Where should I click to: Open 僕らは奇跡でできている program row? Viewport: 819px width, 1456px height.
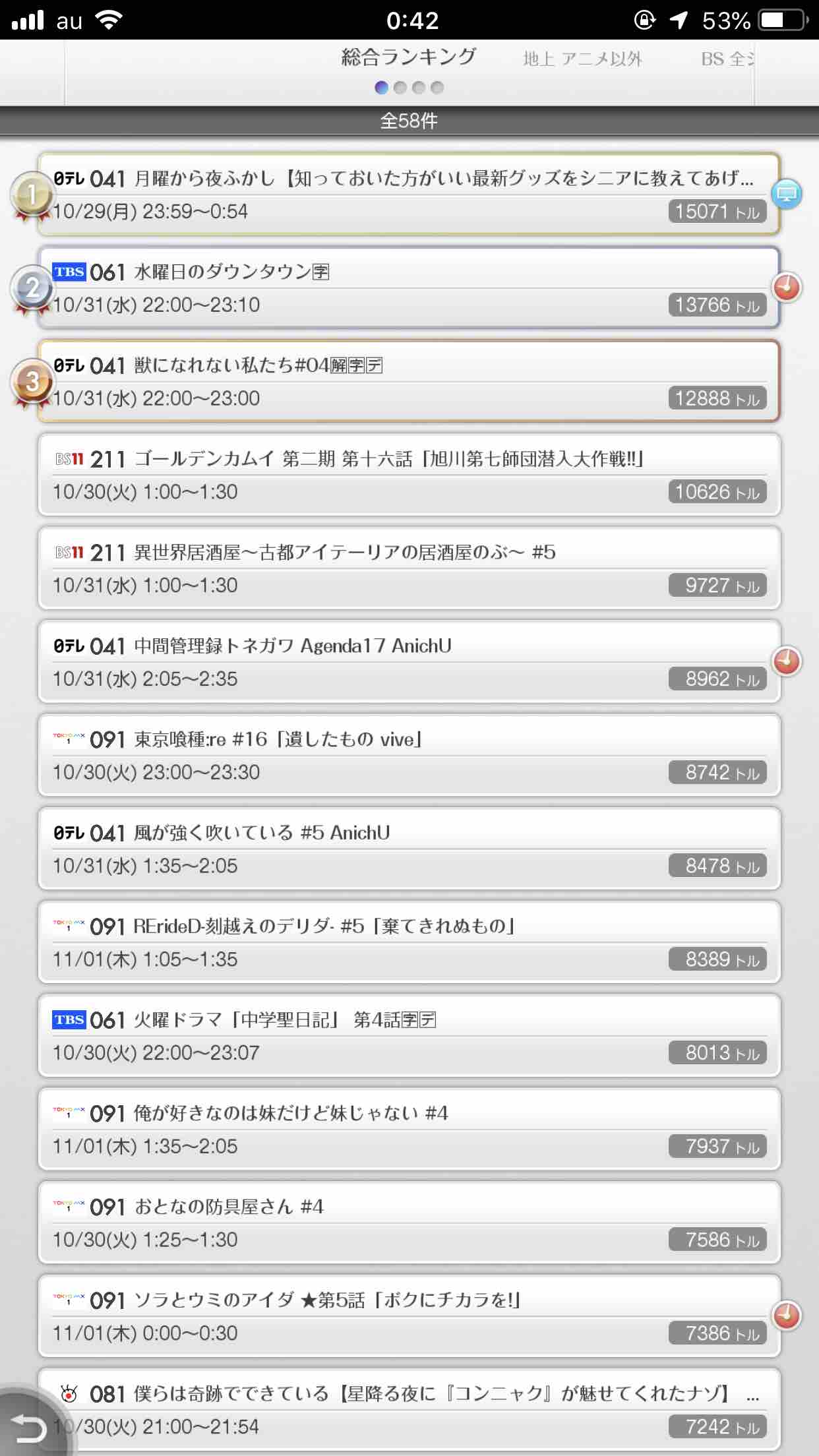point(409,1410)
